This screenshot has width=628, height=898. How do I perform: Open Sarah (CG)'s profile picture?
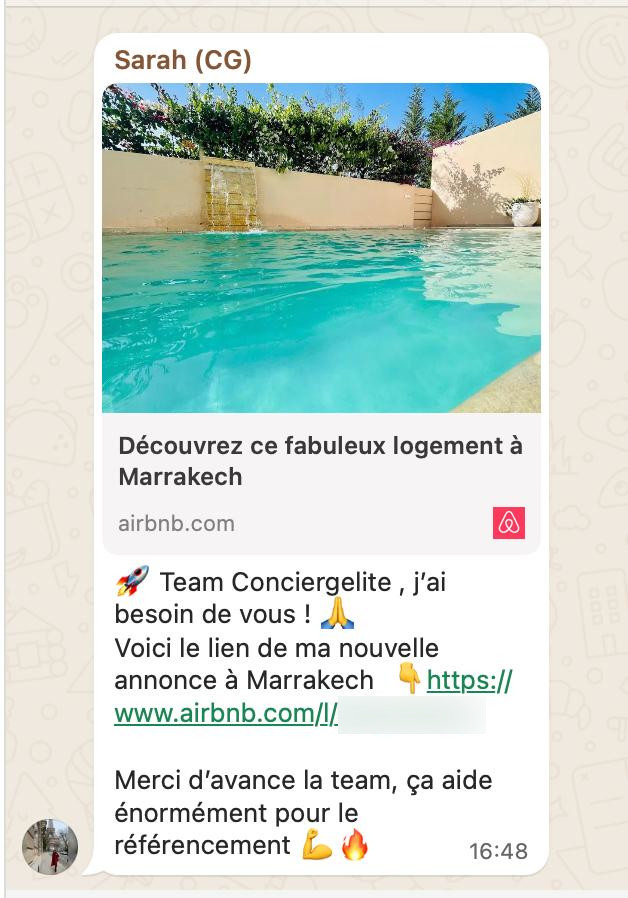click(x=50, y=846)
